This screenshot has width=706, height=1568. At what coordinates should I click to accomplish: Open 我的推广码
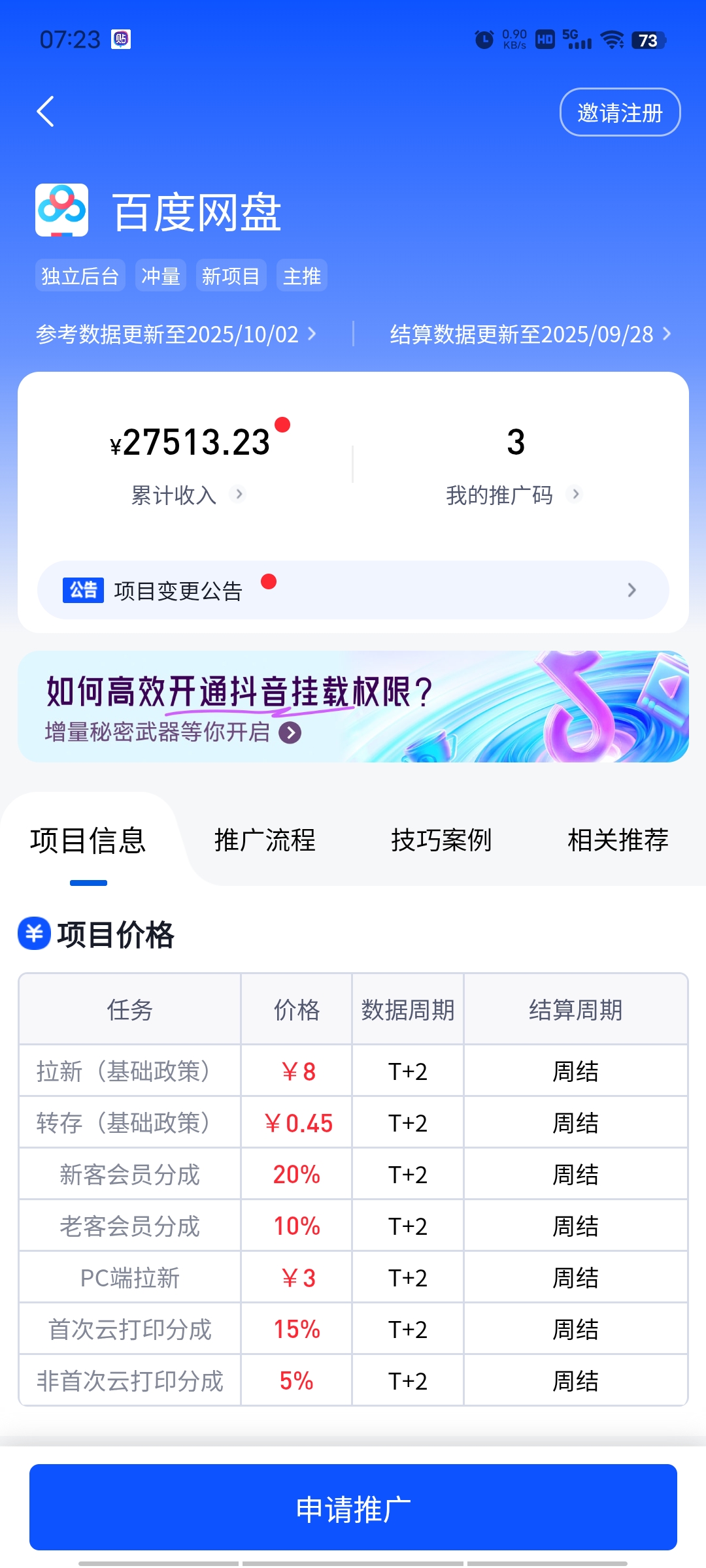click(x=513, y=495)
